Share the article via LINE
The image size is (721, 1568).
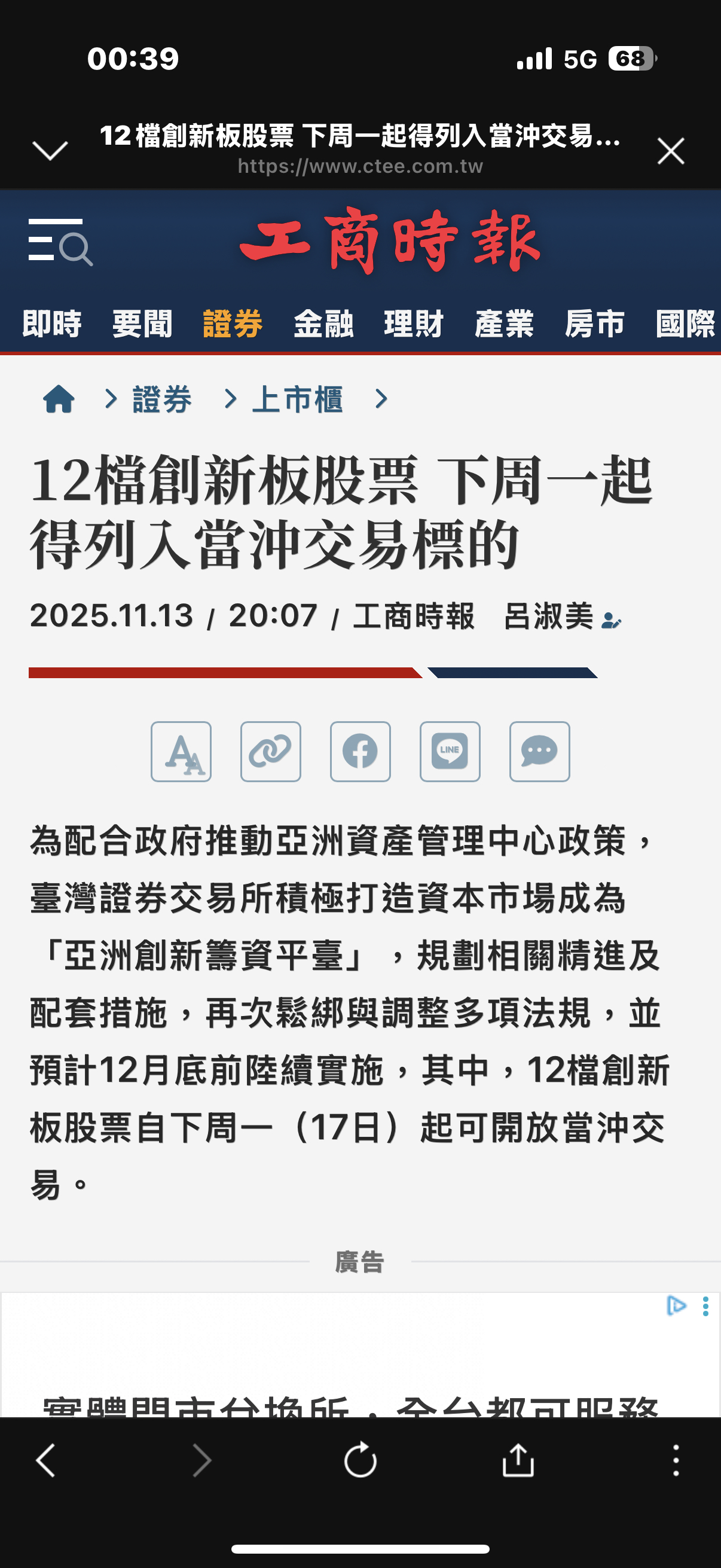tap(450, 752)
